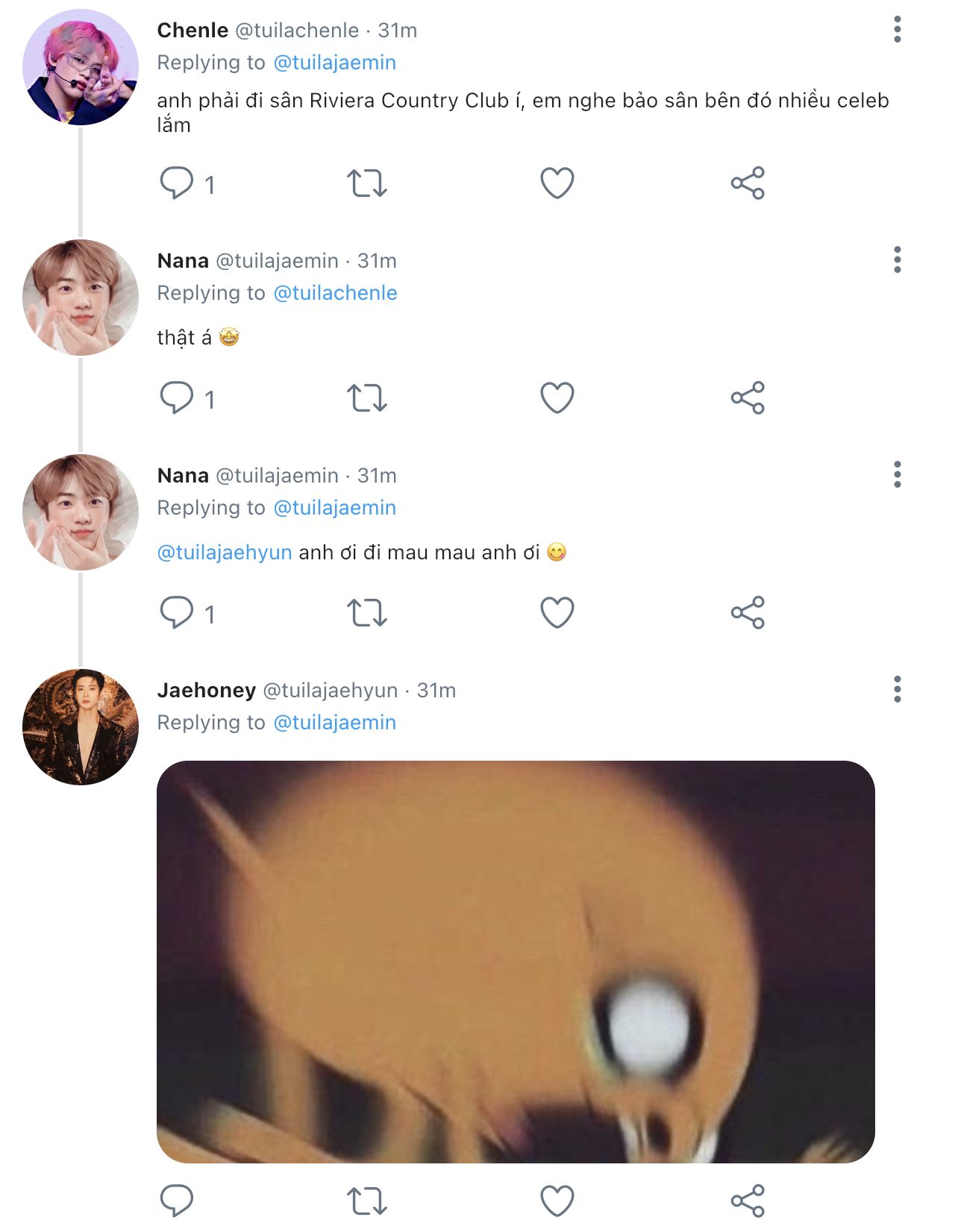Like Nana's "thật á" tweet

[x=557, y=398]
